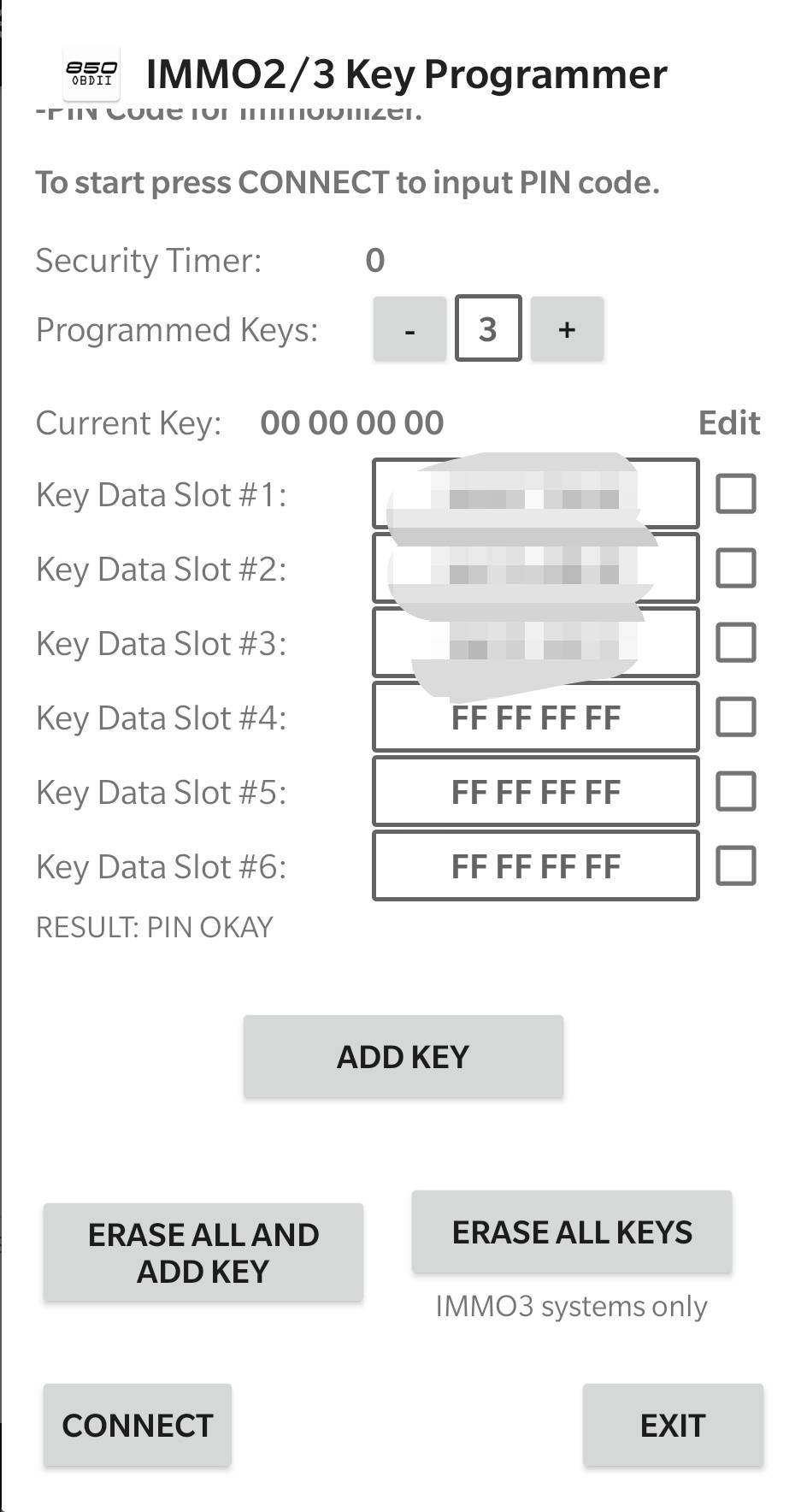Screen dimensions: 801x1512
Task: Tap CONNECT to input PIN code
Action: (x=138, y=1426)
